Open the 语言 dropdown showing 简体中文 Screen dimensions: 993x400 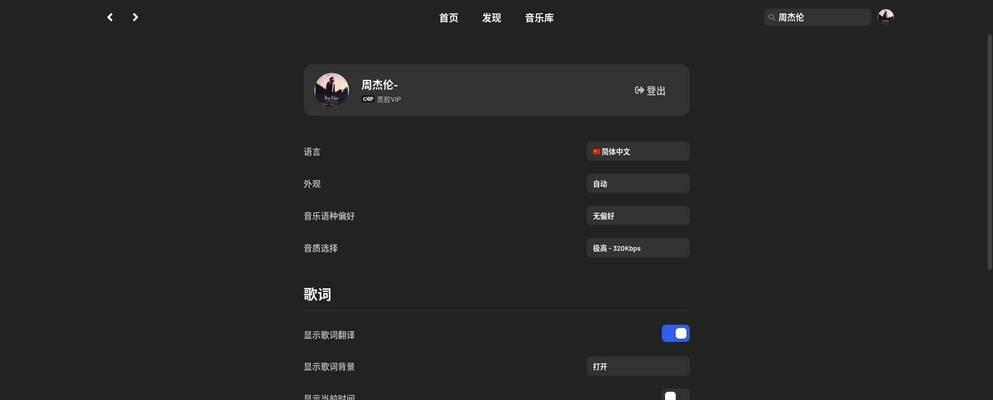point(638,152)
